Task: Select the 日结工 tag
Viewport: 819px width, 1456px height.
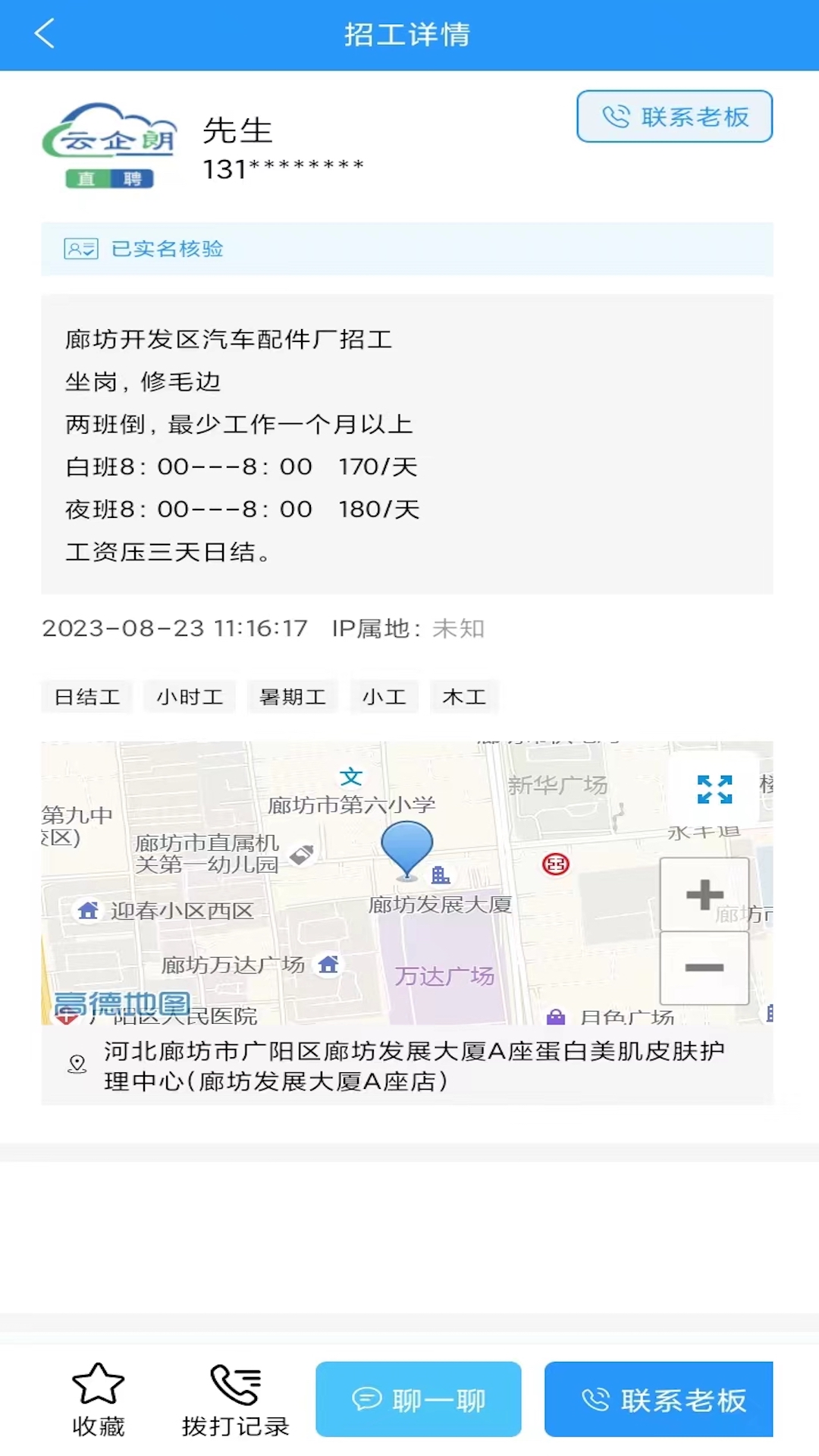Action: click(87, 697)
